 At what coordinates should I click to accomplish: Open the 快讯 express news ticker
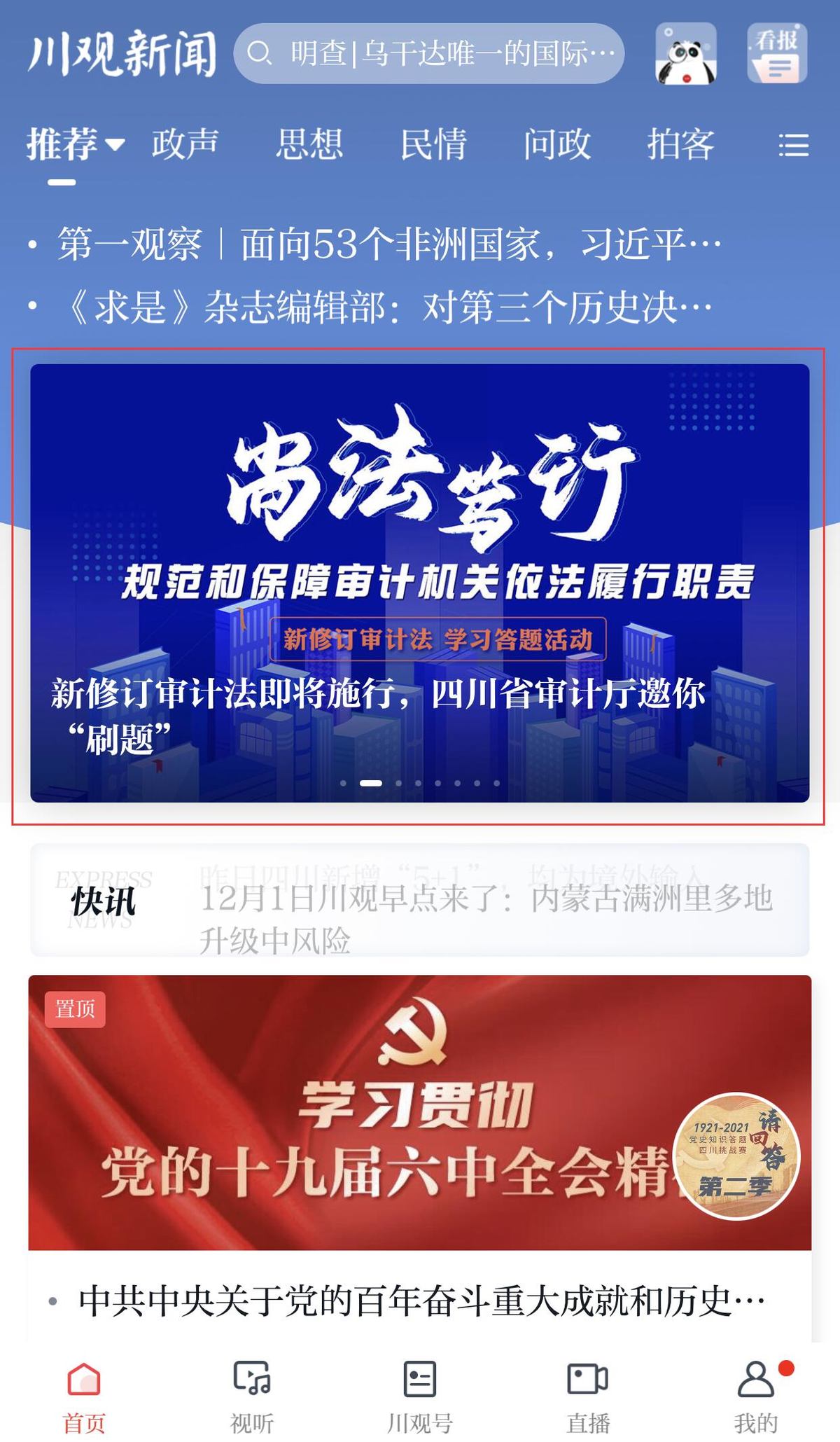[419, 900]
